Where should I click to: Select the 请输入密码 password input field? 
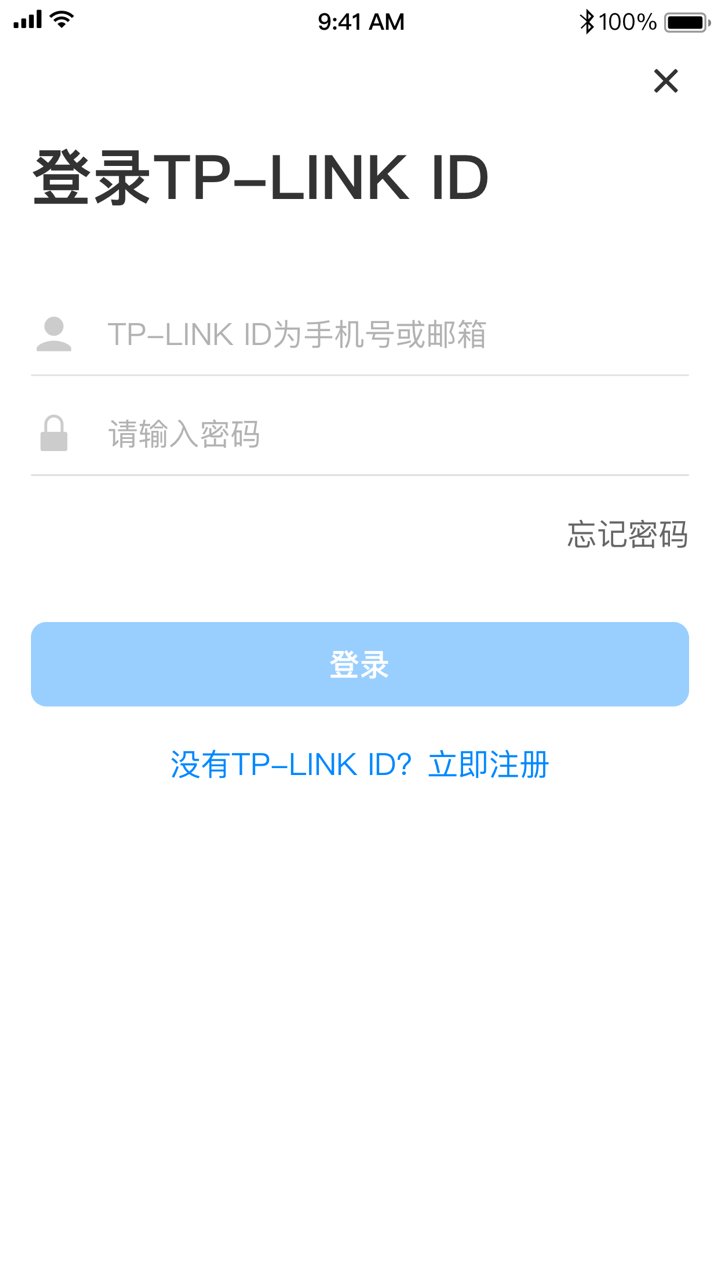360,432
